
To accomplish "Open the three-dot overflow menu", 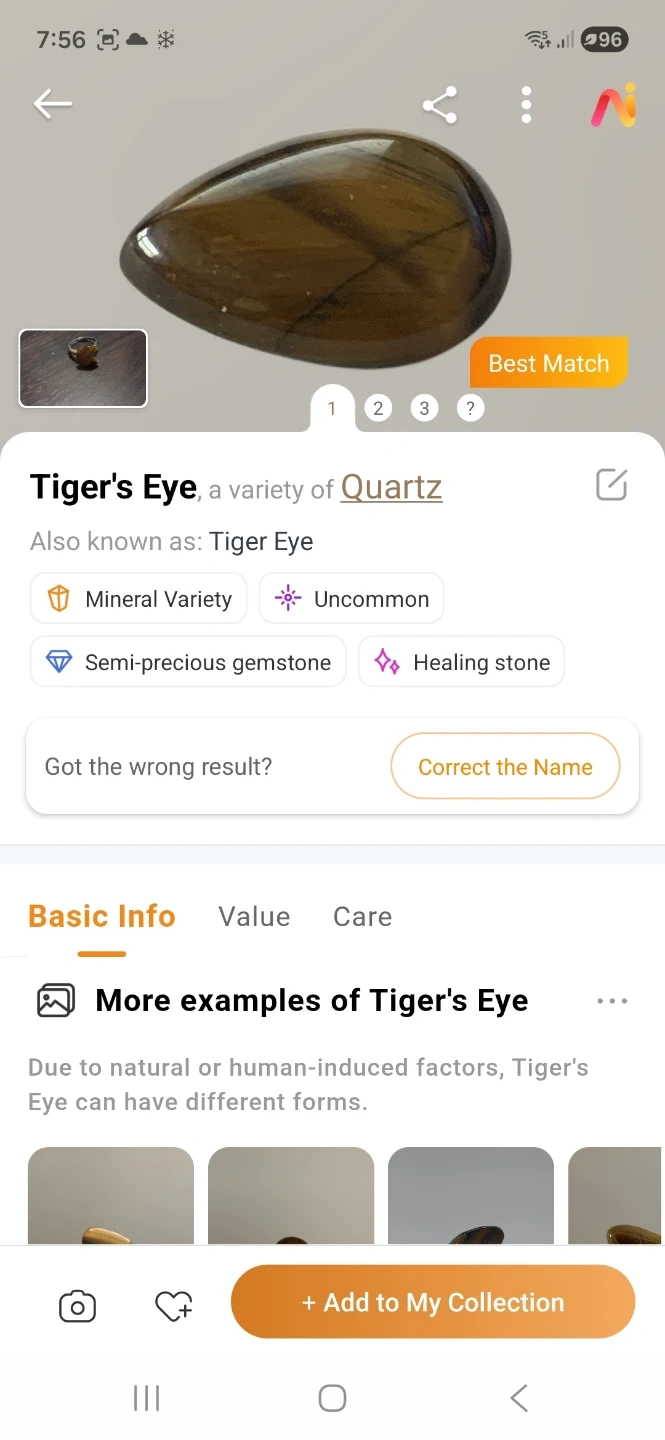I will point(526,105).
